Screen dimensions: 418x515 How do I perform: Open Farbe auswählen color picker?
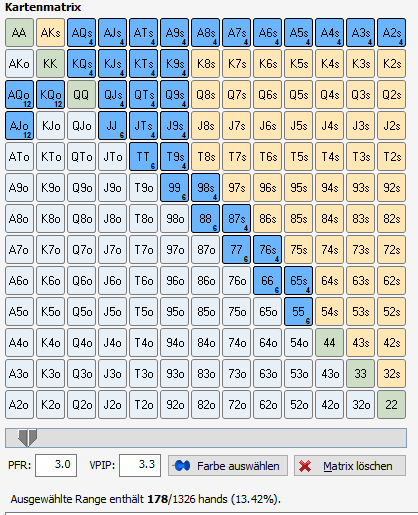(x=228, y=466)
